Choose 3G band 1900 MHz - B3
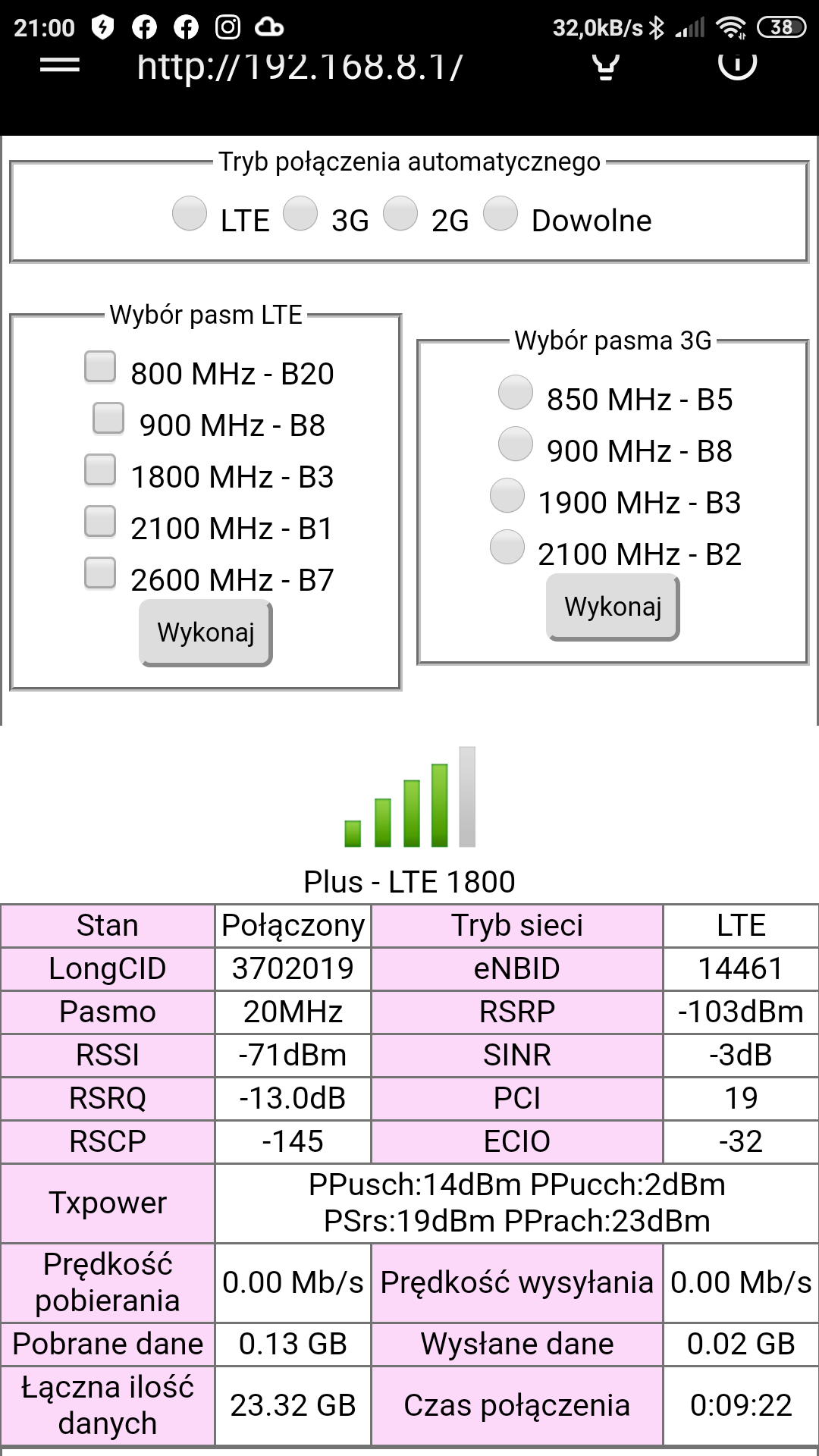The width and height of the screenshot is (819, 1456). pyautogui.click(x=507, y=495)
